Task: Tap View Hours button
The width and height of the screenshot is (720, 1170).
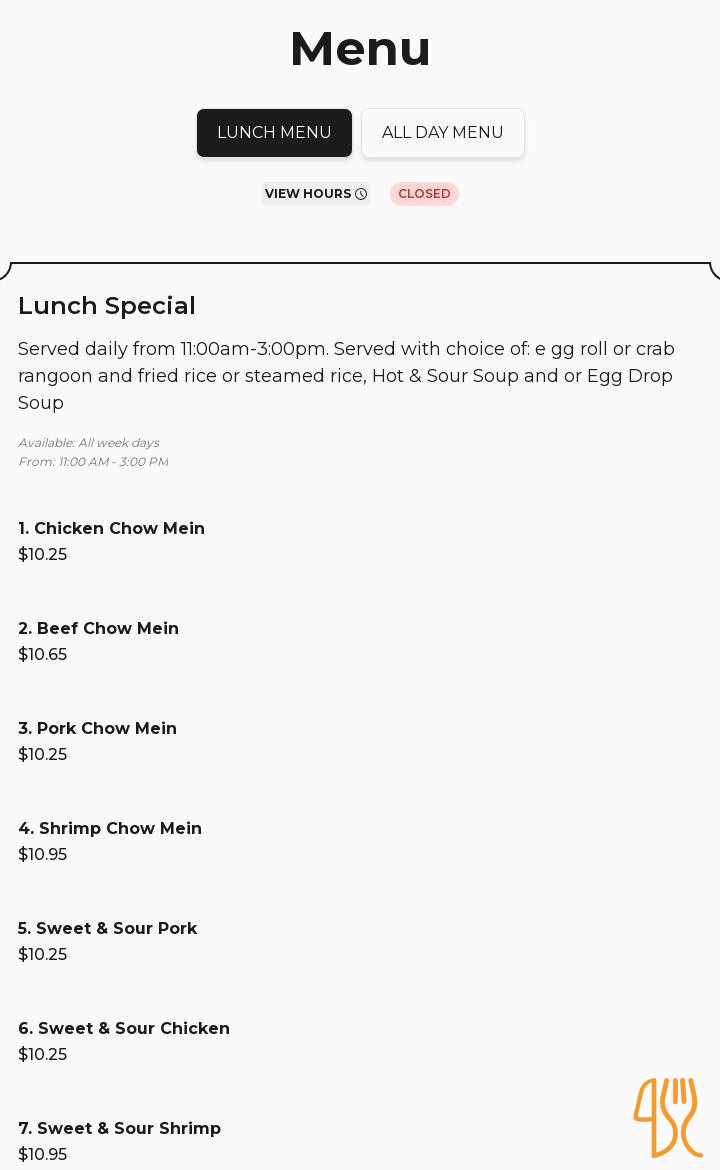Action: tap(315, 194)
